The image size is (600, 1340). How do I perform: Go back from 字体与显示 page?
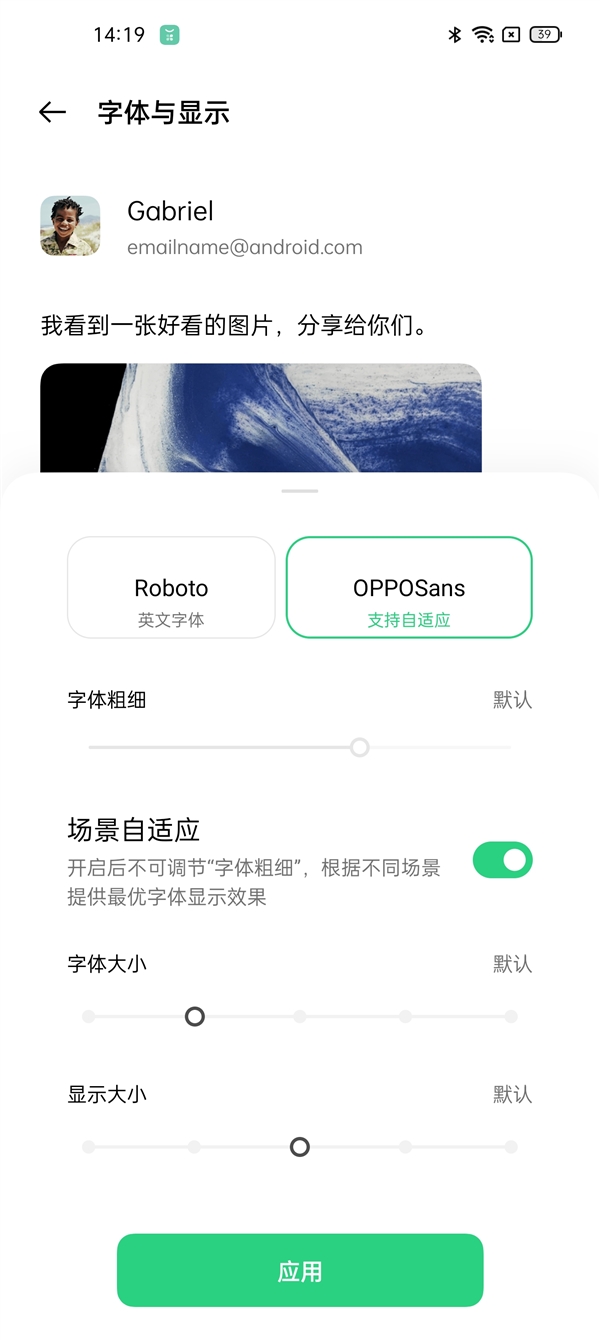coord(52,113)
